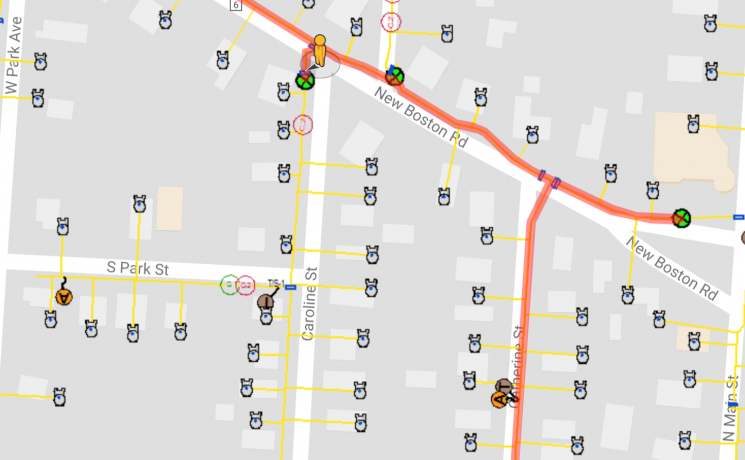745x460 pixels.
Task: Tap the highlighted red line along Catherine St
Action: point(525,320)
